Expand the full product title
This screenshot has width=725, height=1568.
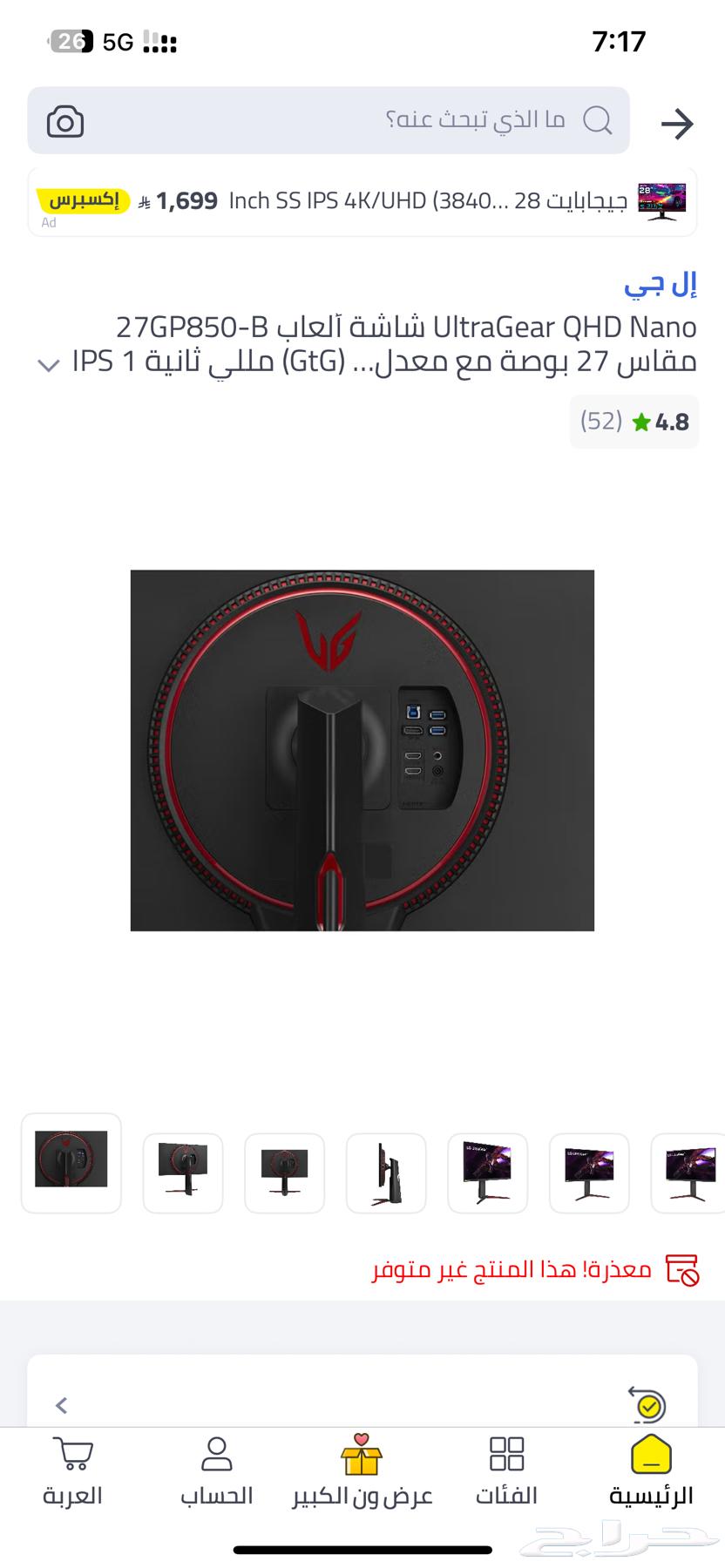(x=49, y=364)
